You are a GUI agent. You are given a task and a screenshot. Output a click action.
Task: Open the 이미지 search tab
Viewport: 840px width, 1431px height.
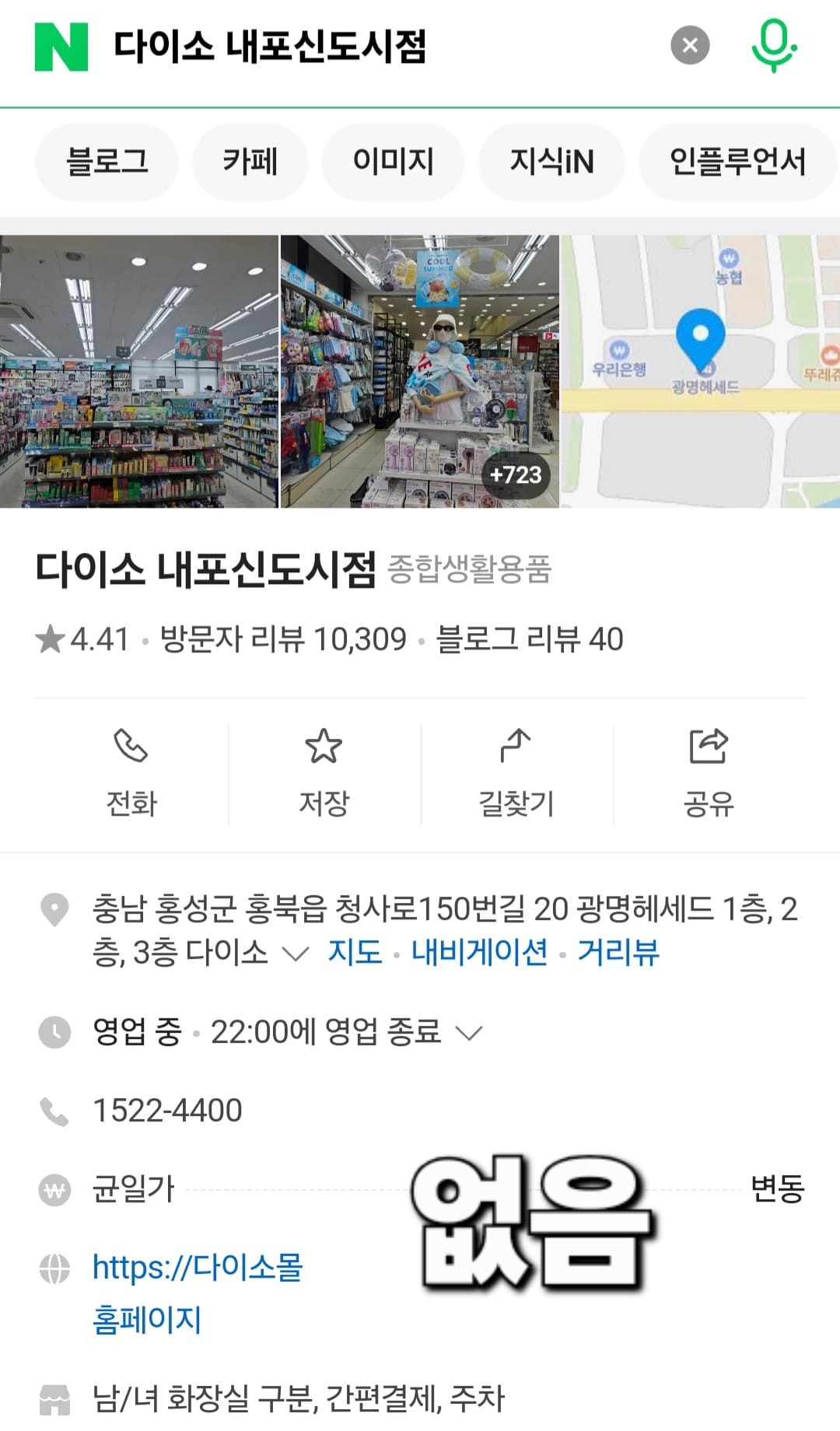point(392,162)
